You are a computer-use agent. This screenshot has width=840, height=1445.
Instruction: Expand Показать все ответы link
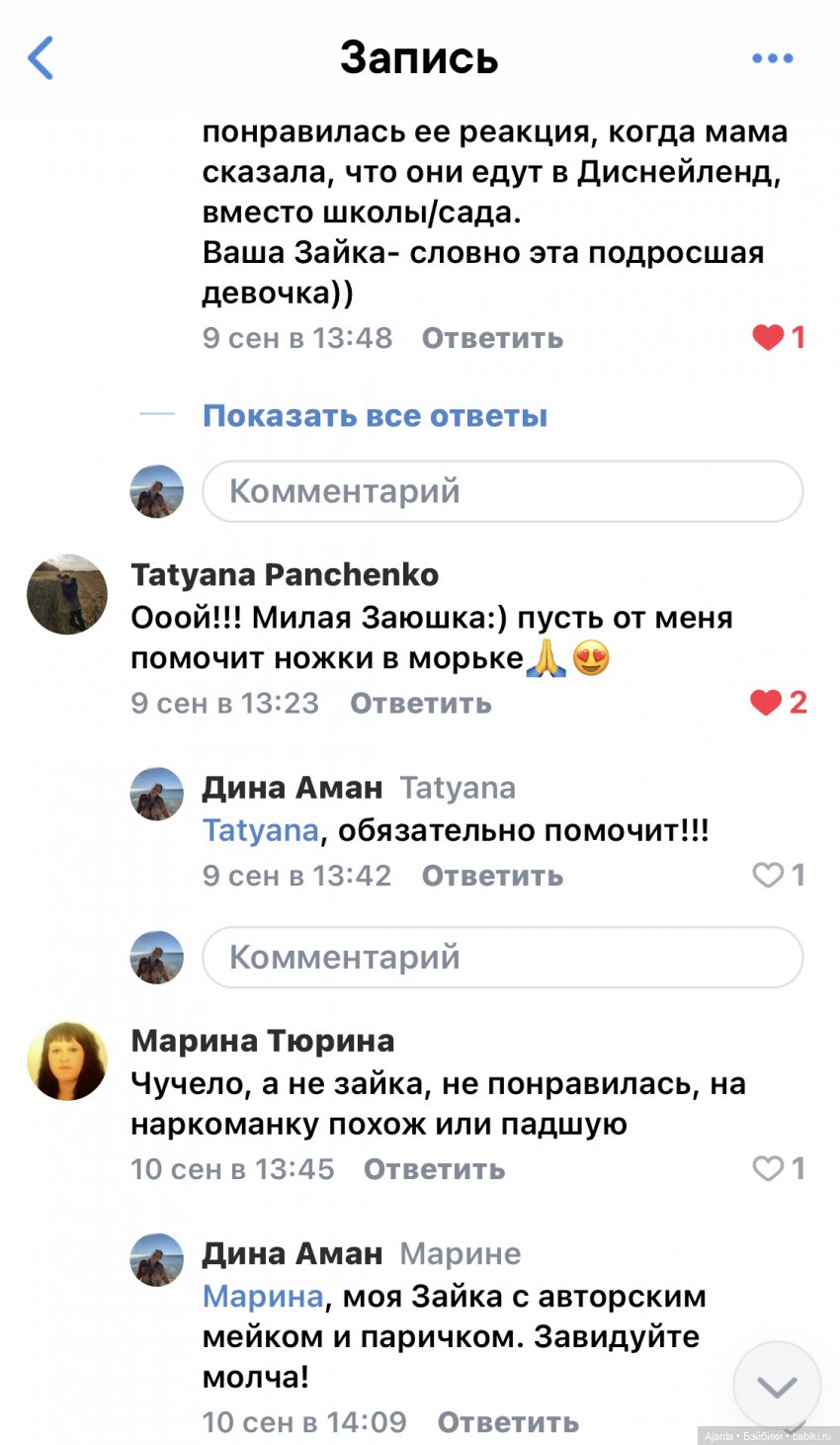[x=375, y=416]
